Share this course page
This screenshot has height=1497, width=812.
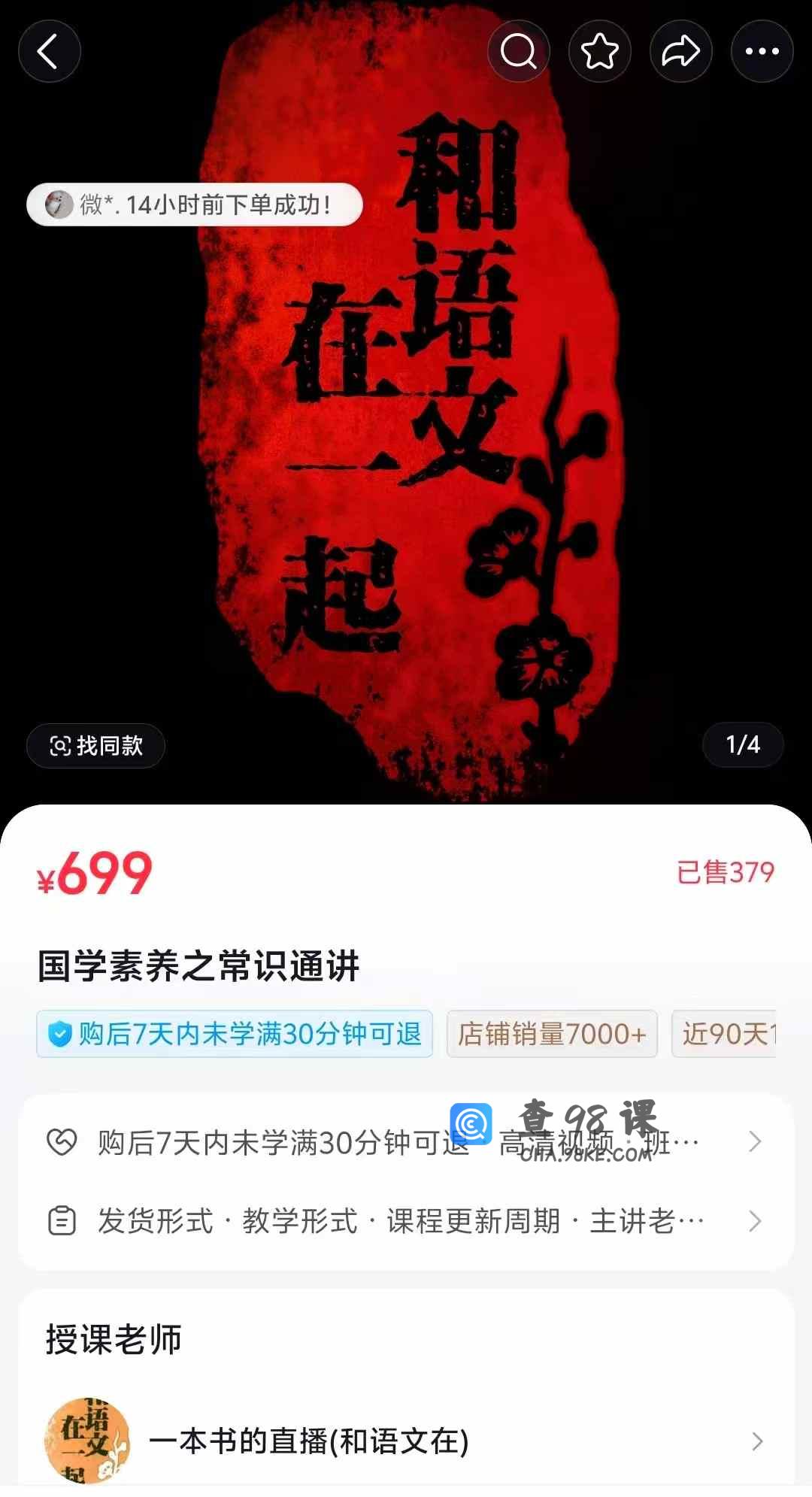680,51
